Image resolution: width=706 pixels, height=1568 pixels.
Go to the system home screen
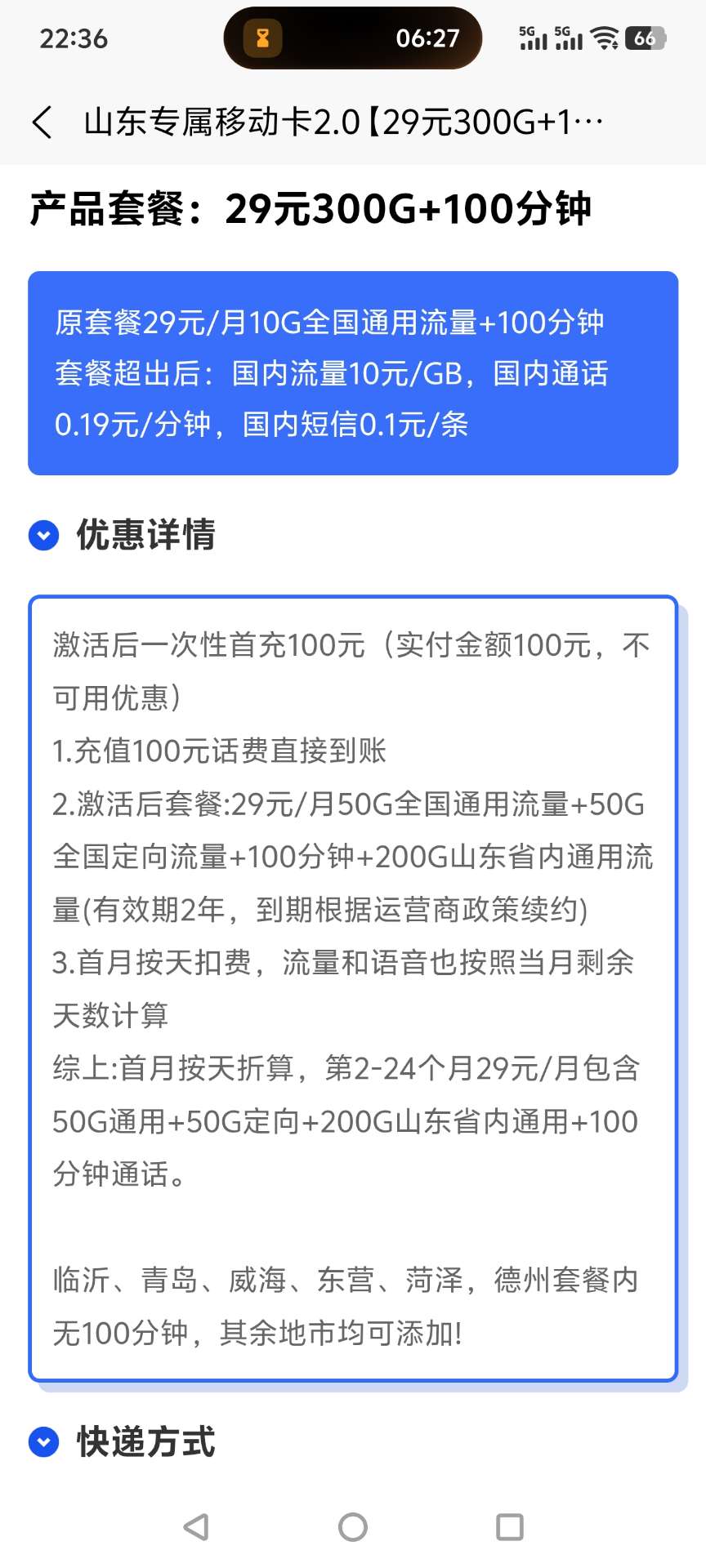tap(353, 1526)
